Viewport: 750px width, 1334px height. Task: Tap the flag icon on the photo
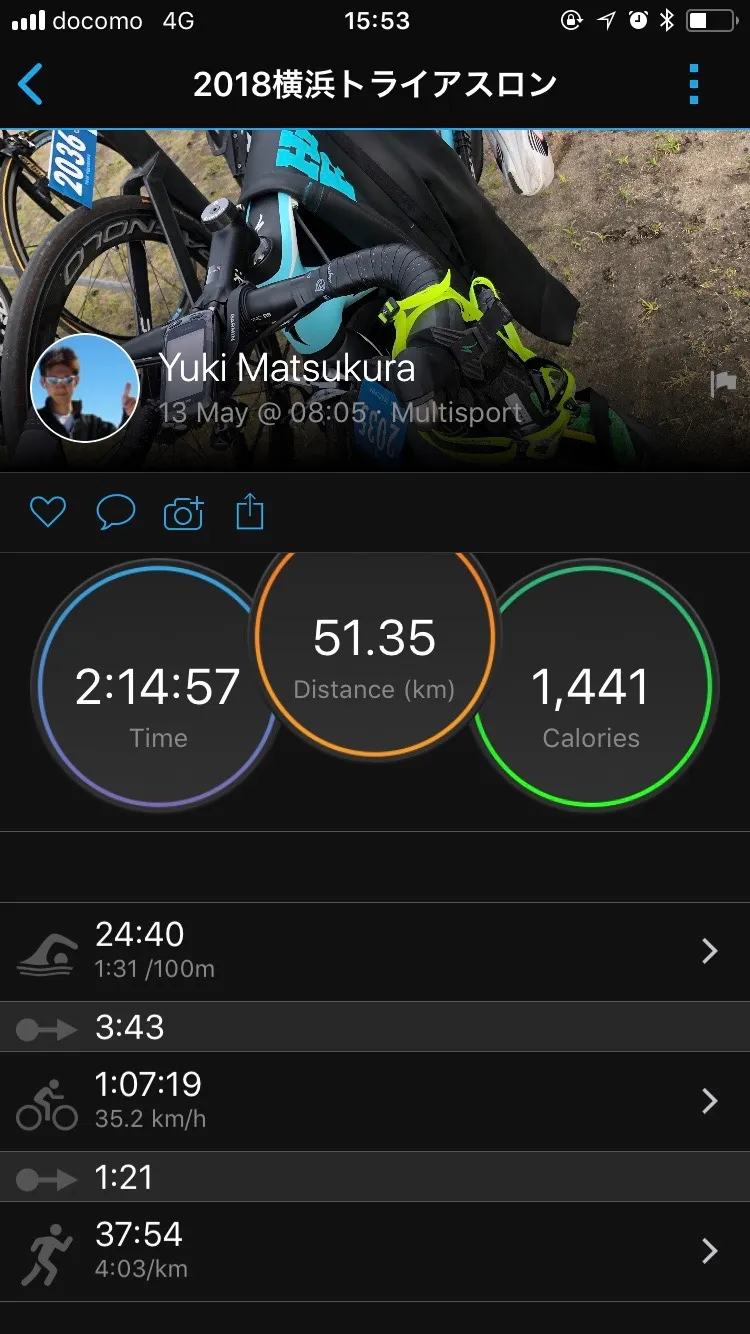(x=723, y=384)
